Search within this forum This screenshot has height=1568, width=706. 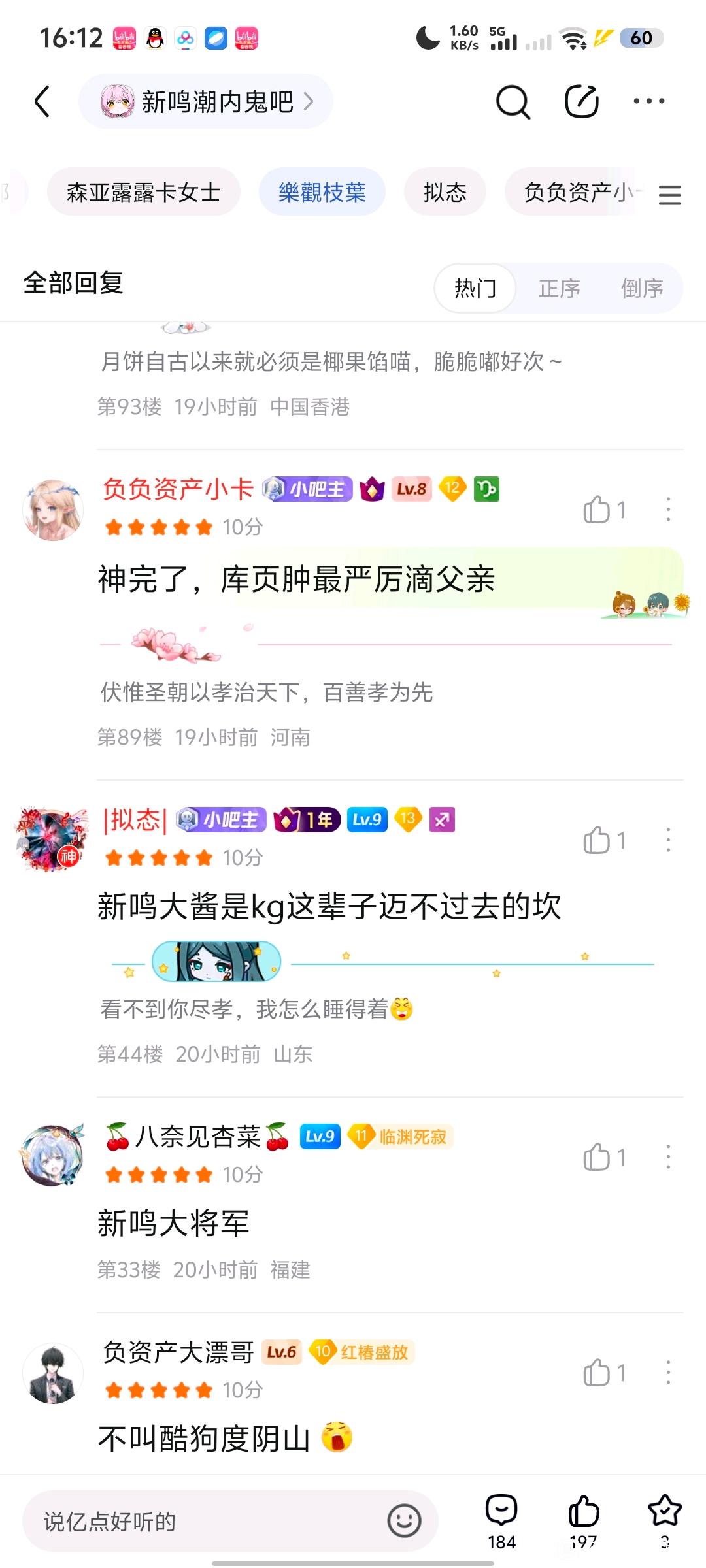pos(513,102)
